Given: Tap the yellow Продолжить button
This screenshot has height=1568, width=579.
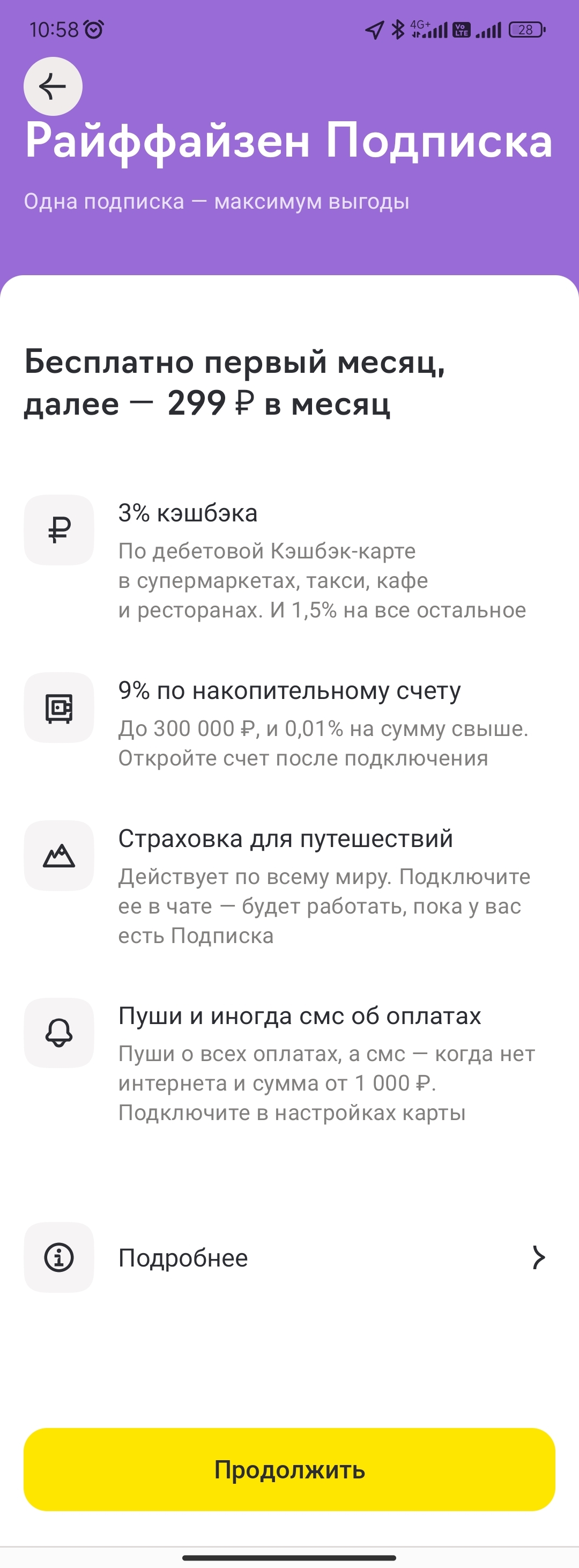Looking at the screenshot, I should [x=289, y=1469].
